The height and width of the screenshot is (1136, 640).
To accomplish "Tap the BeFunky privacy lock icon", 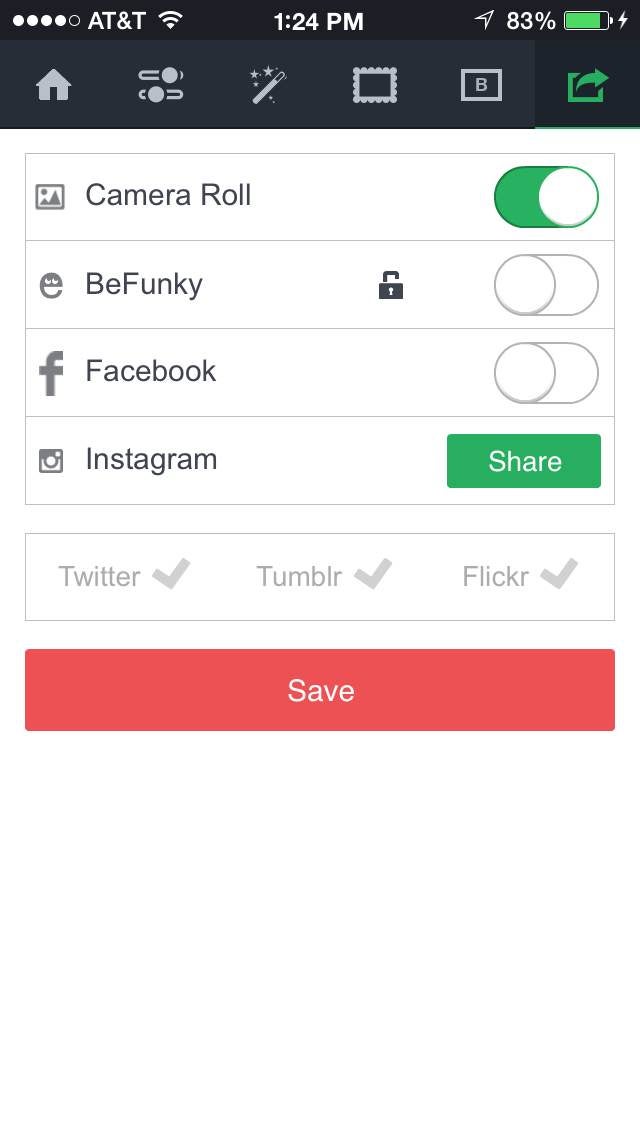I will (390, 286).
